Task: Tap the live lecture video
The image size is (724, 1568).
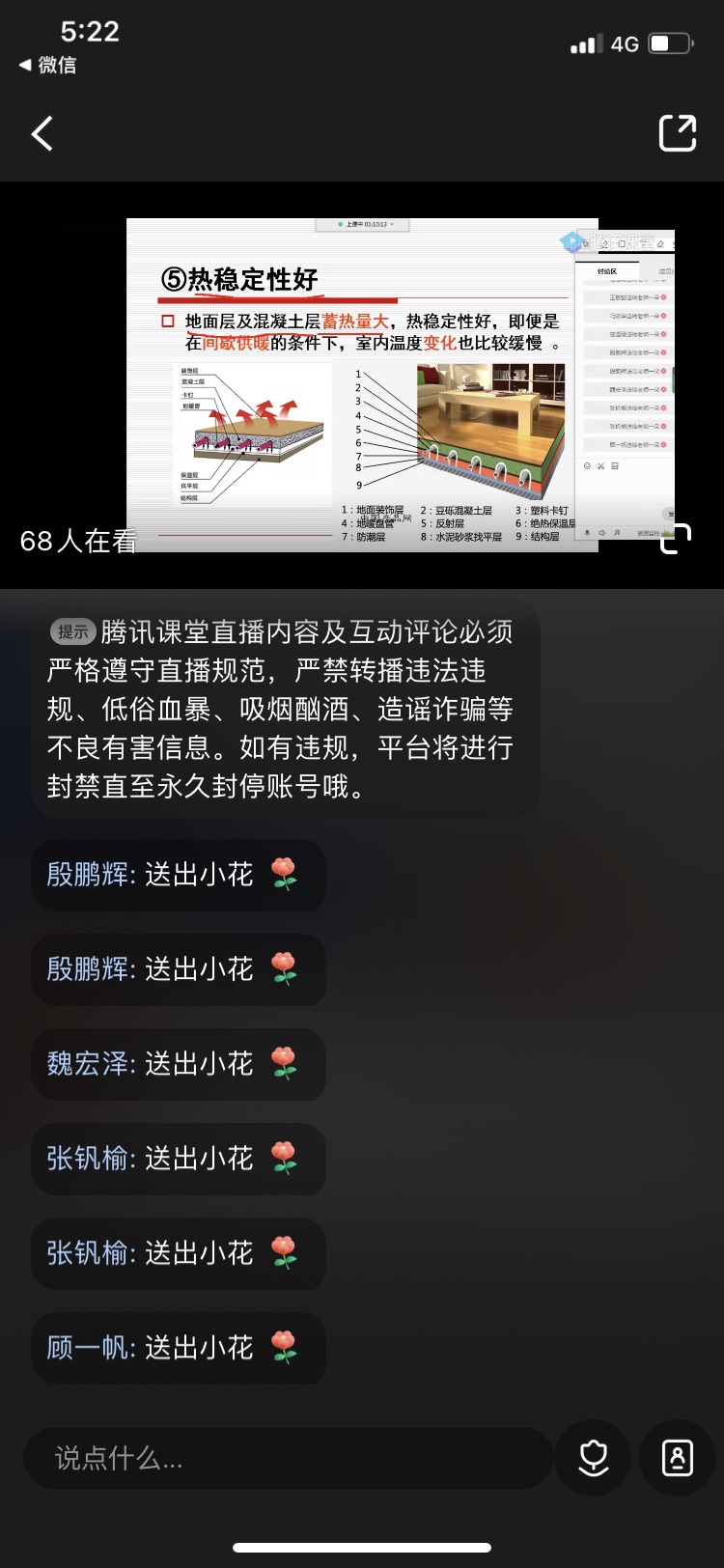Action: [x=362, y=384]
